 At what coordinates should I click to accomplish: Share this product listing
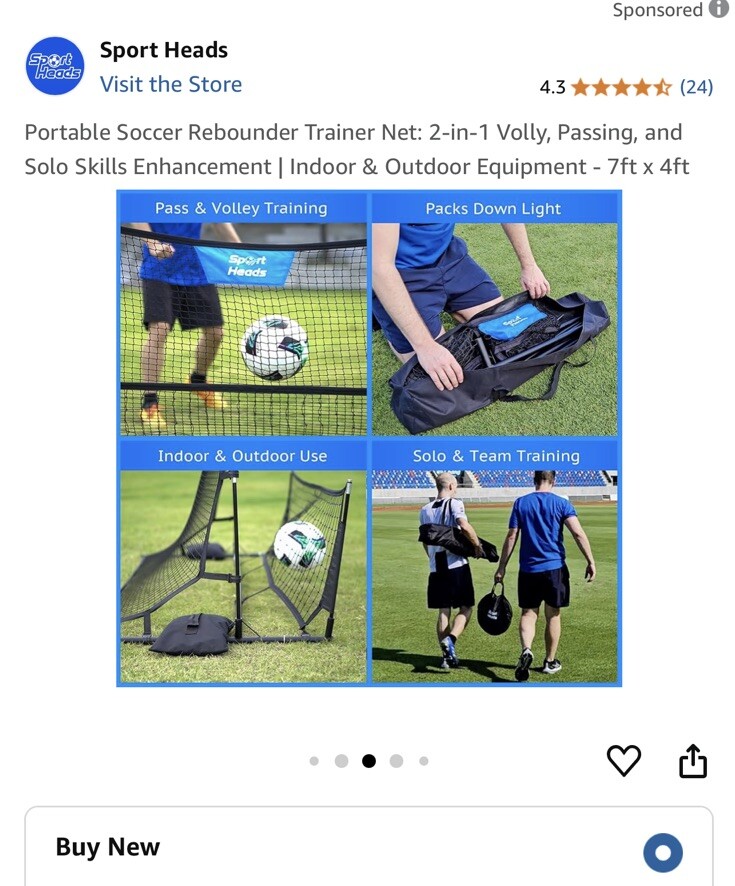click(x=693, y=761)
